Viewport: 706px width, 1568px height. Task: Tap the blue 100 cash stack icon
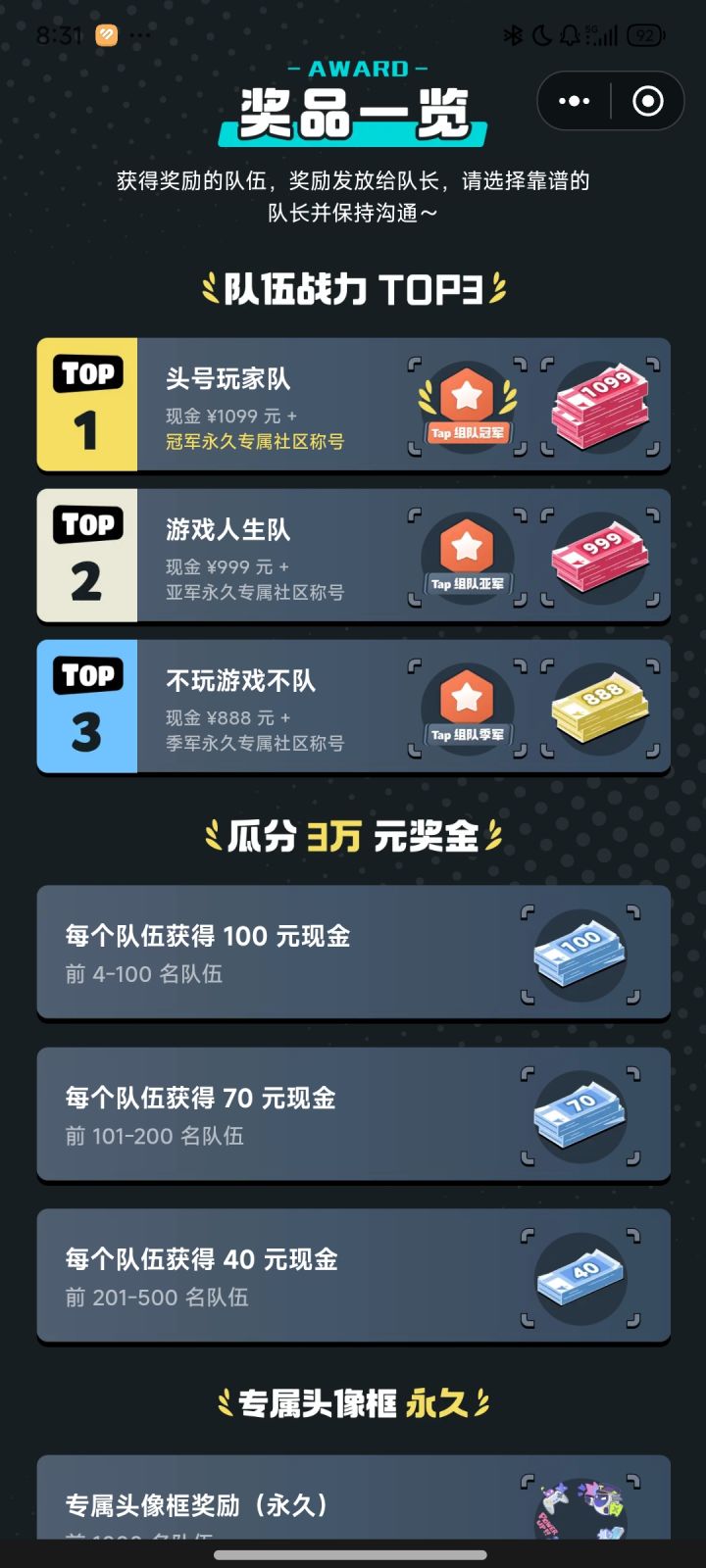pos(579,953)
